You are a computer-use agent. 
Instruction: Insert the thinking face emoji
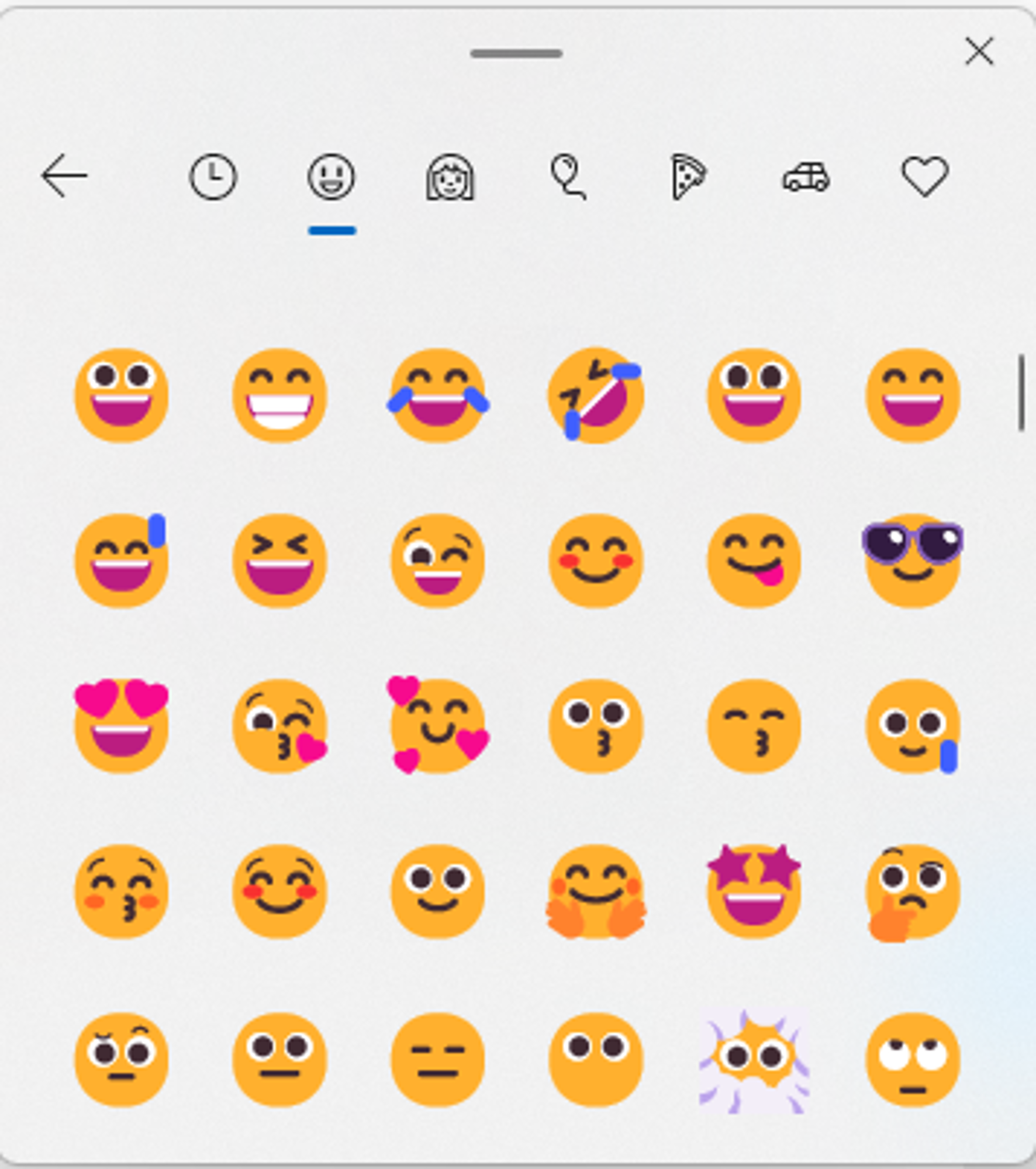(913, 891)
